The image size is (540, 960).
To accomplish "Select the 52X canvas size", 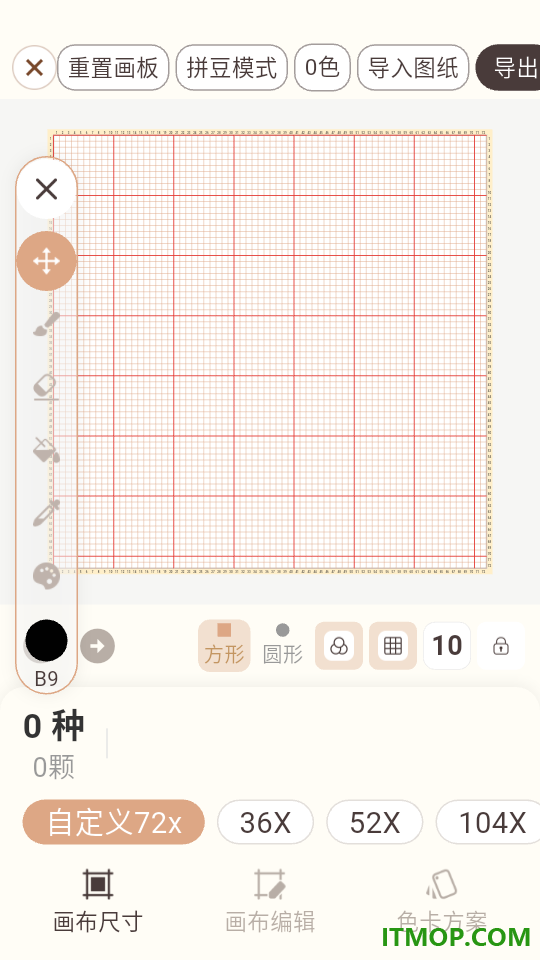I will point(375,822).
